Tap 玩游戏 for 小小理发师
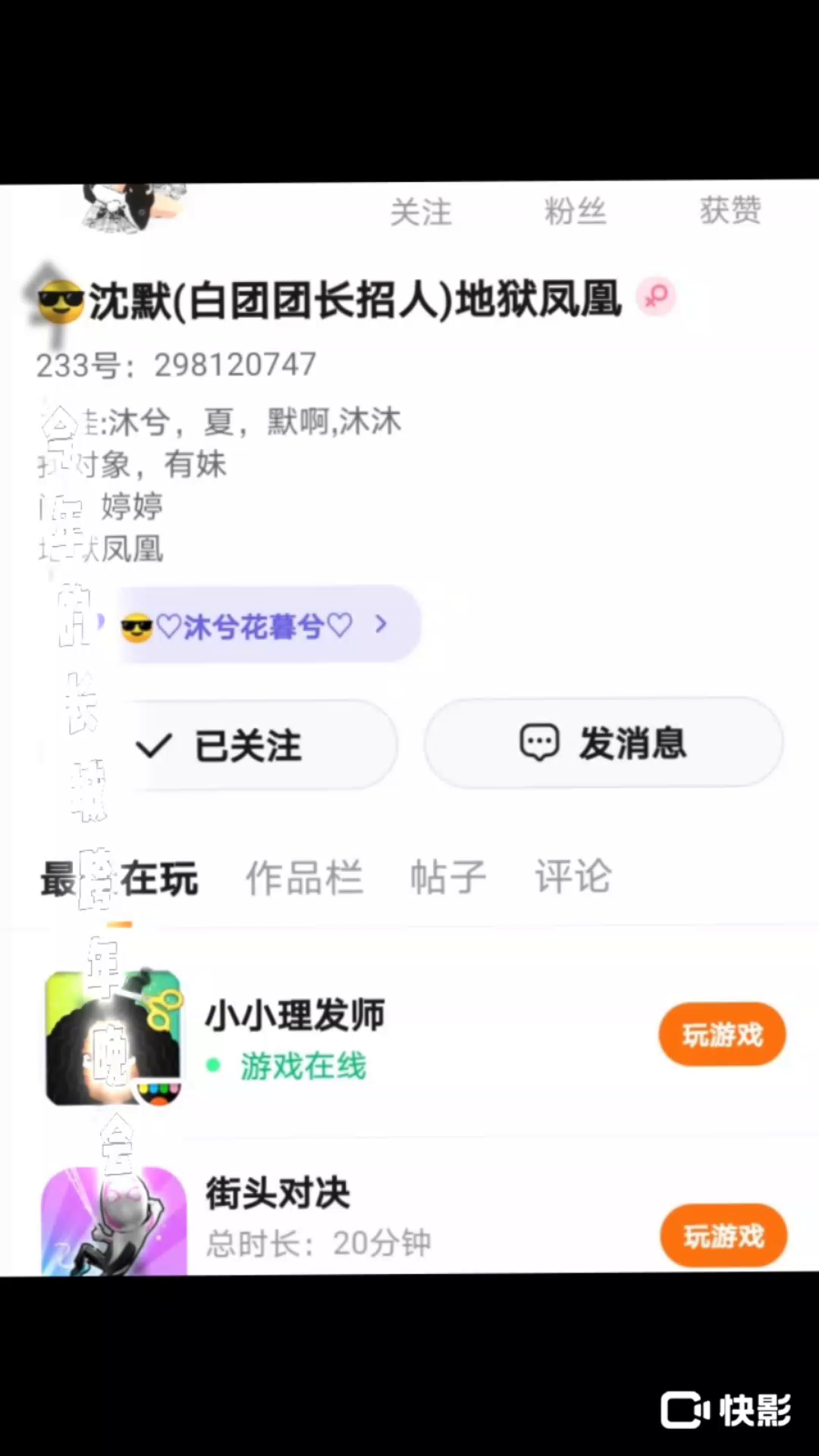This screenshot has height=1456, width=819. tap(722, 1034)
